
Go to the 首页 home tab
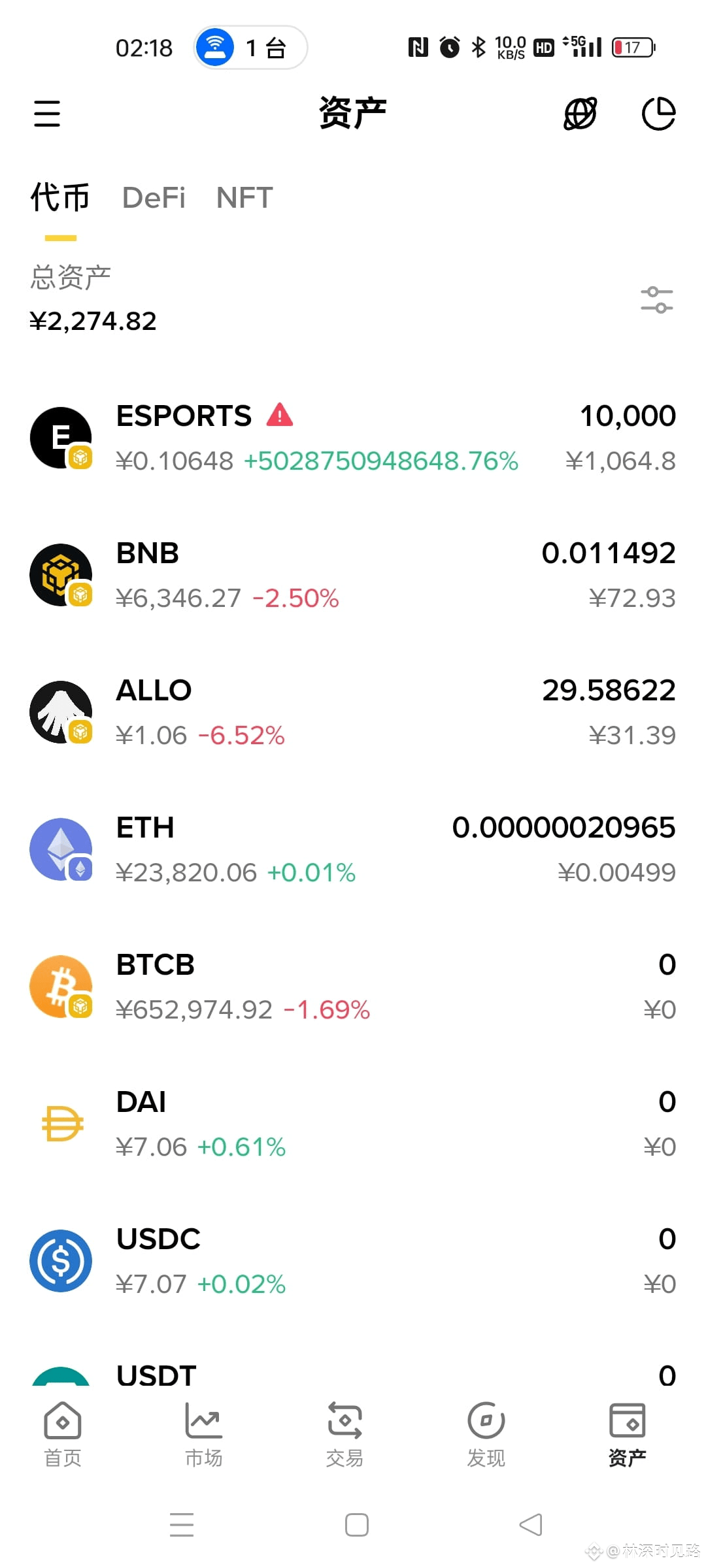[x=63, y=1434]
